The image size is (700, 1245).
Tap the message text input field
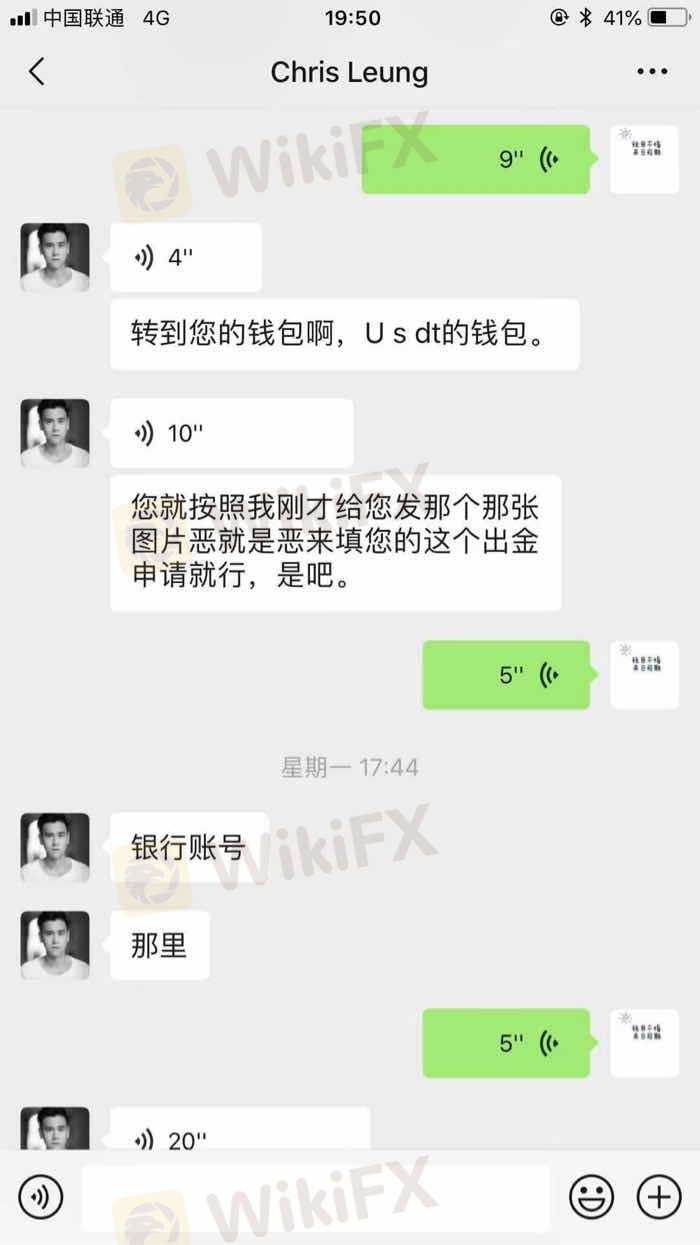[315, 1196]
